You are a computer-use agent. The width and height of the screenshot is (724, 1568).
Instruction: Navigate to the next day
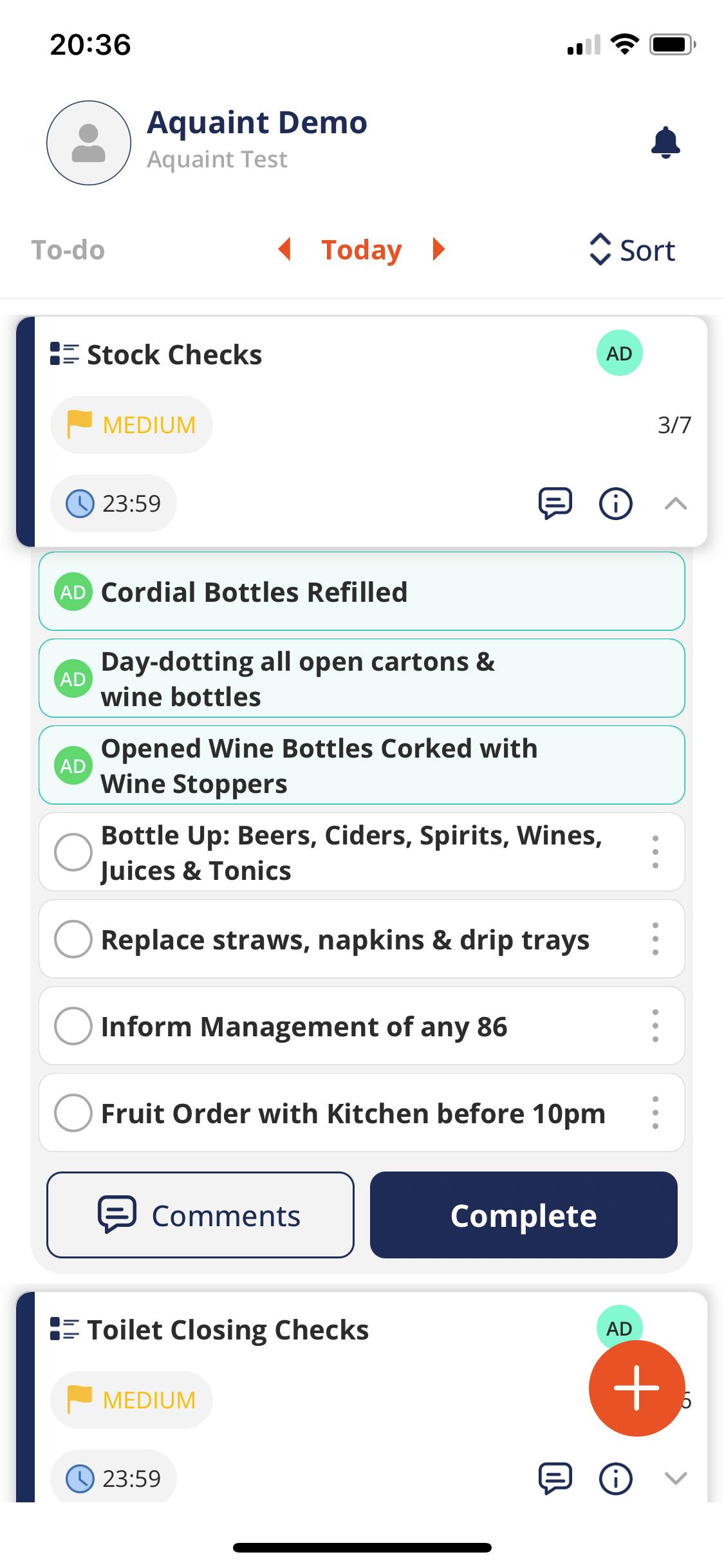(x=439, y=249)
